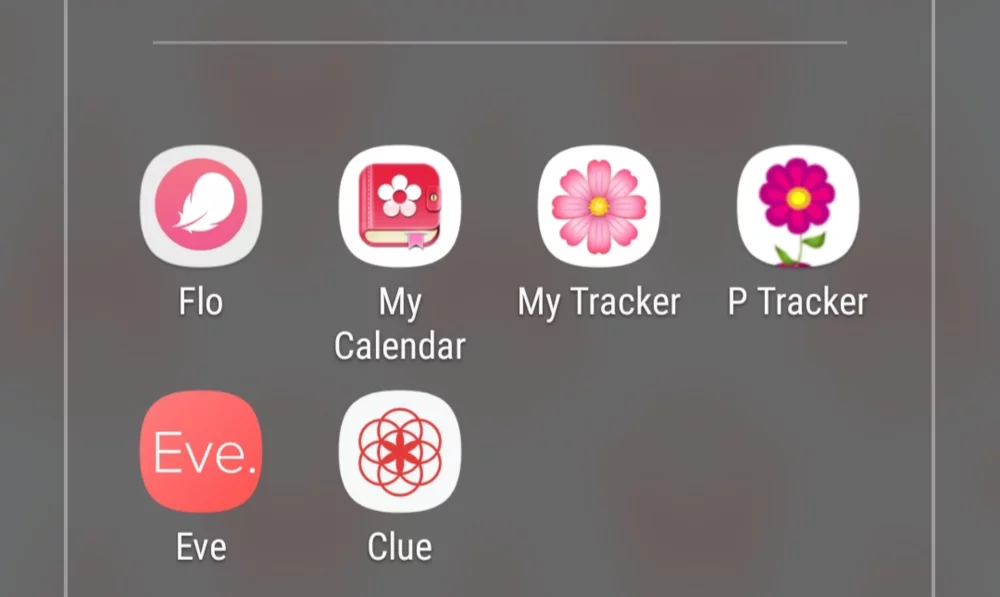
Task: Launch the My Calendar app
Action: pos(400,206)
